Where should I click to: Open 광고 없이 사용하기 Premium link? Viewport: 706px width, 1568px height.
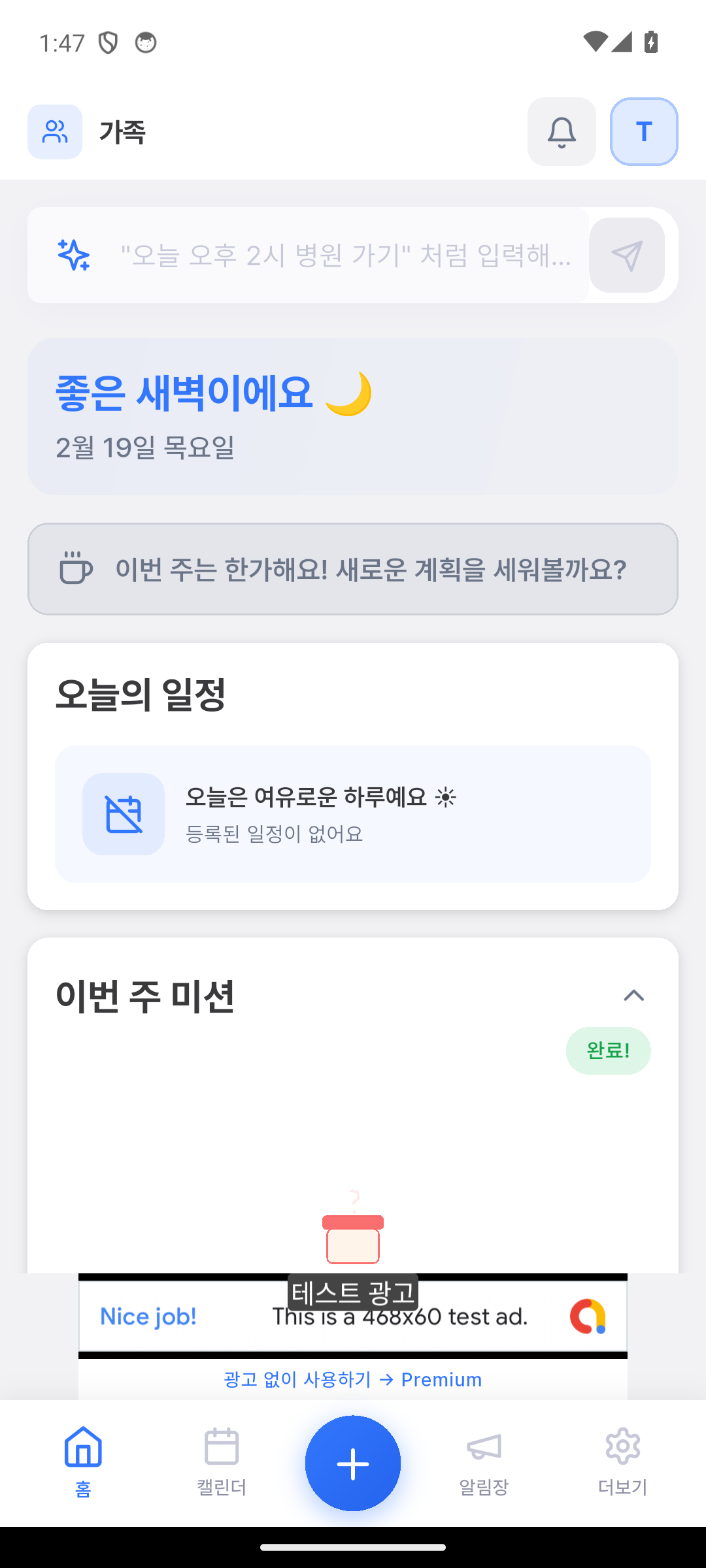tap(352, 1379)
